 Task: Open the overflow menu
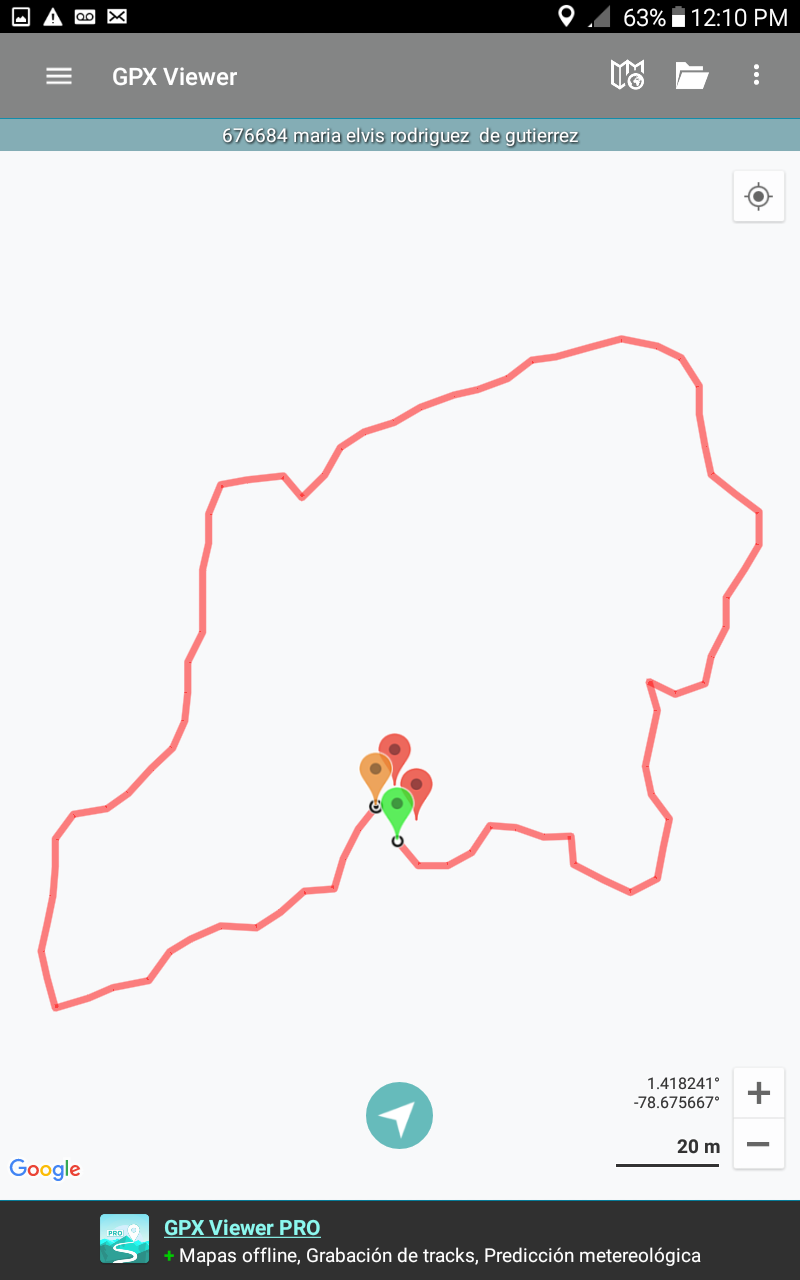(756, 75)
